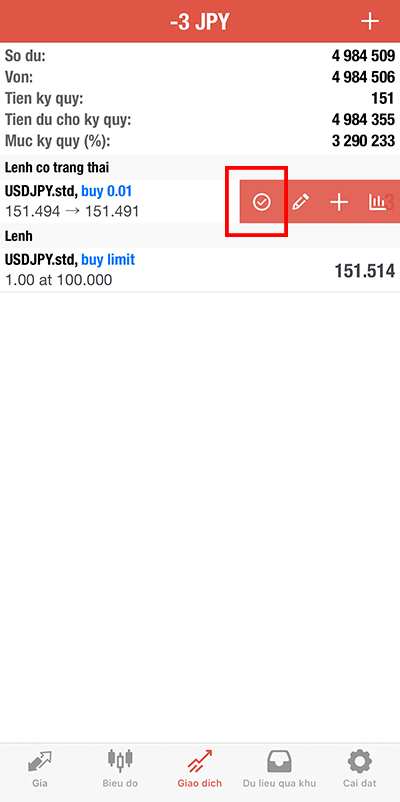Screen dimensions: 400x802
Task: Go to the Cai dat tab
Action: point(360,769)
